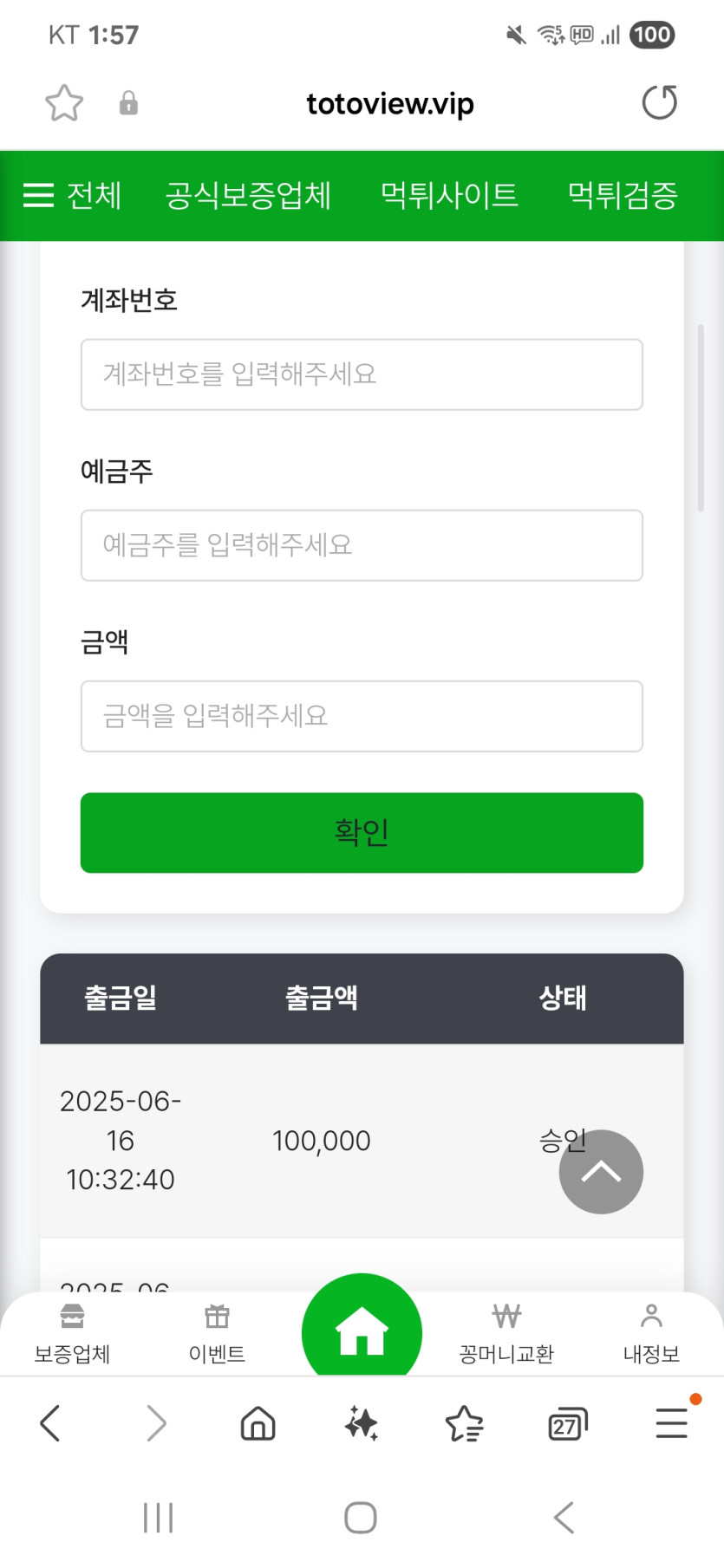Open the 꽁머니교환 tab
The height and width of the screenshot is (1568, 724).
tap(506, 1334)
